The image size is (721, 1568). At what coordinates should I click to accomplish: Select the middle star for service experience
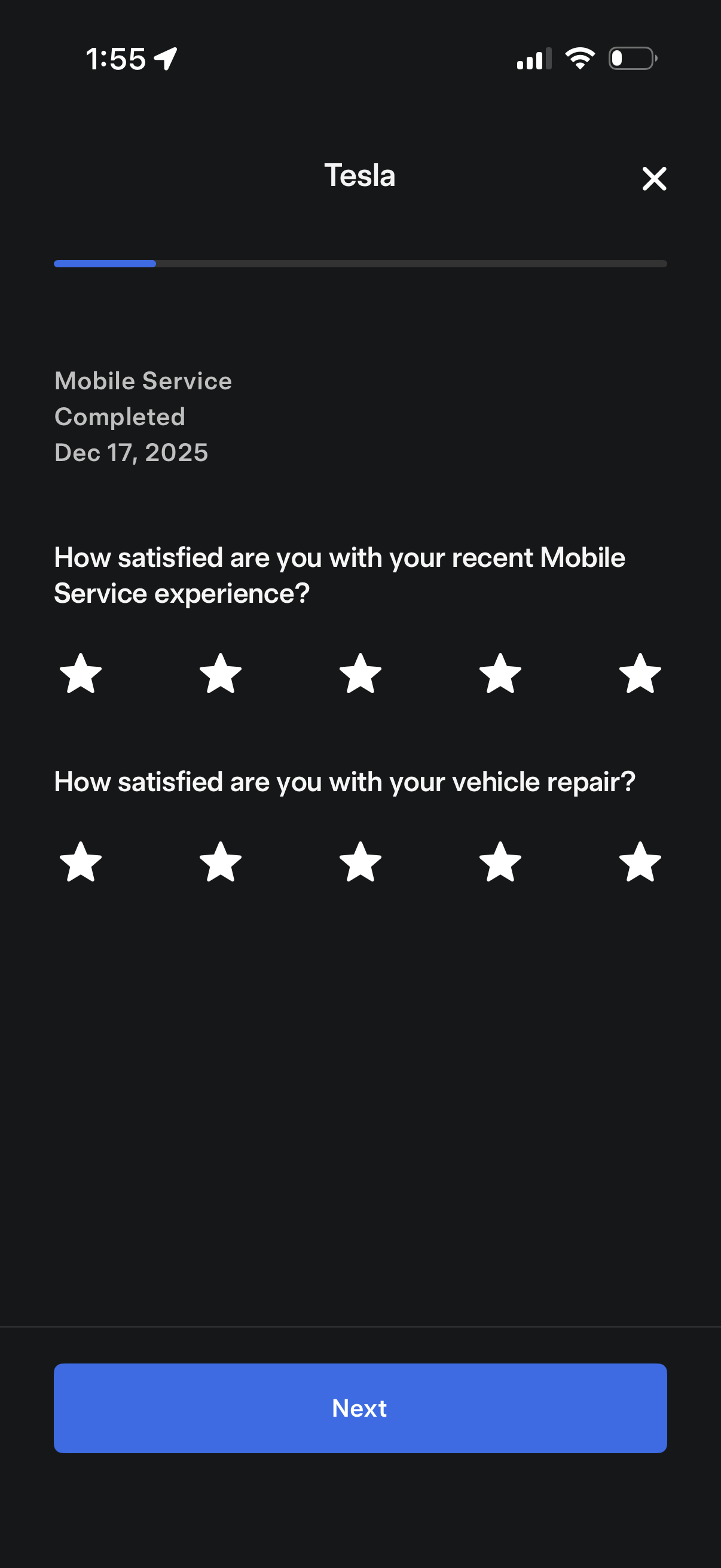click(360, 674)
